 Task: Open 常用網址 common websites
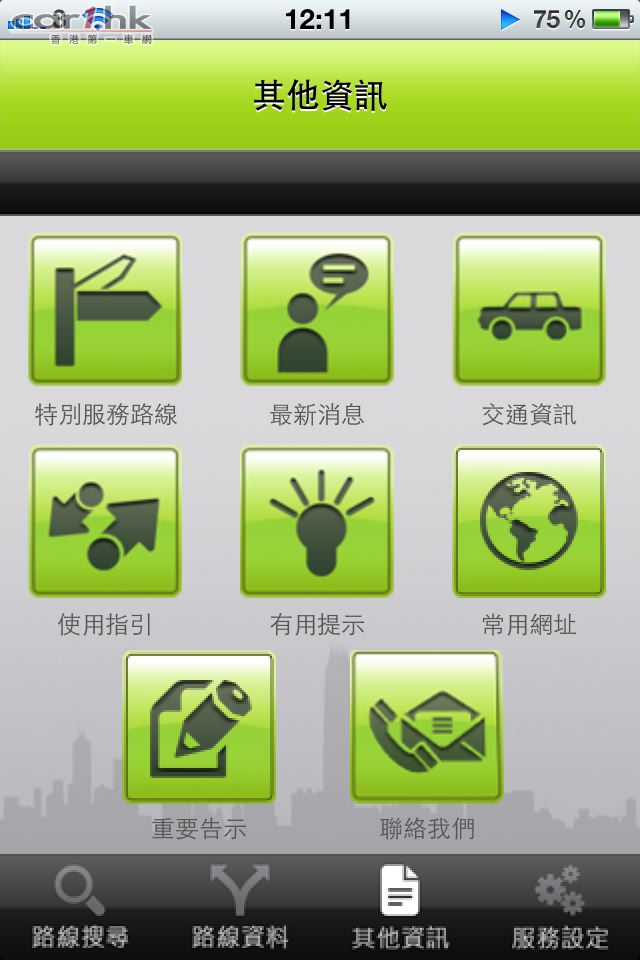(529, 522)
